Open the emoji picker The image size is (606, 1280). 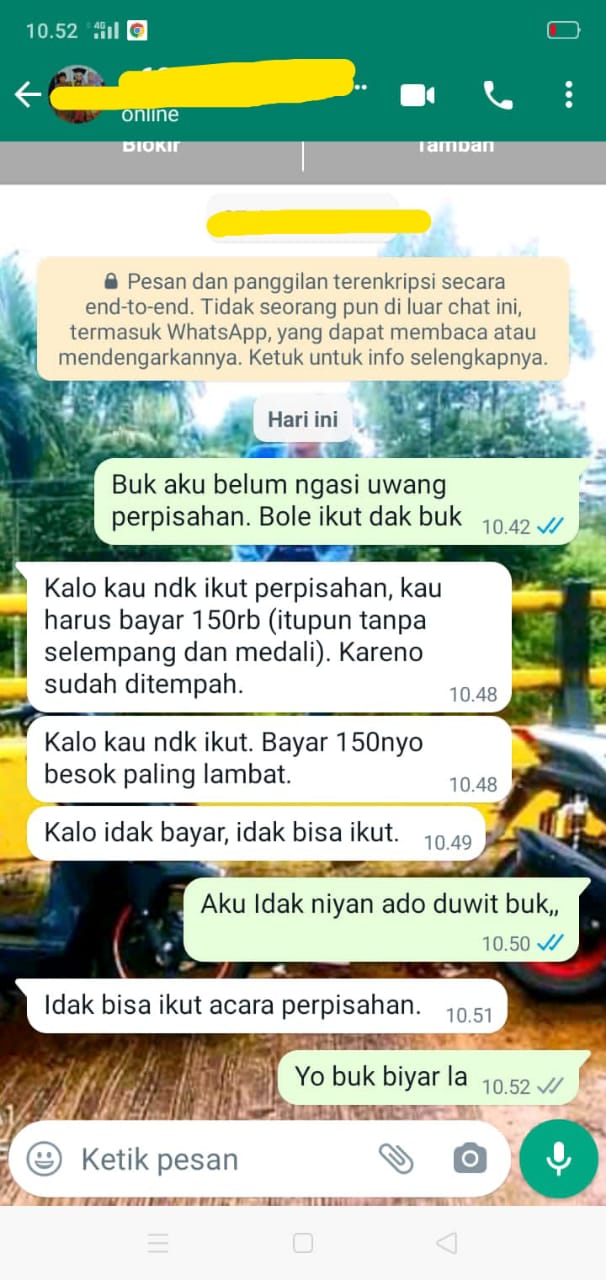pos(44,1159)
